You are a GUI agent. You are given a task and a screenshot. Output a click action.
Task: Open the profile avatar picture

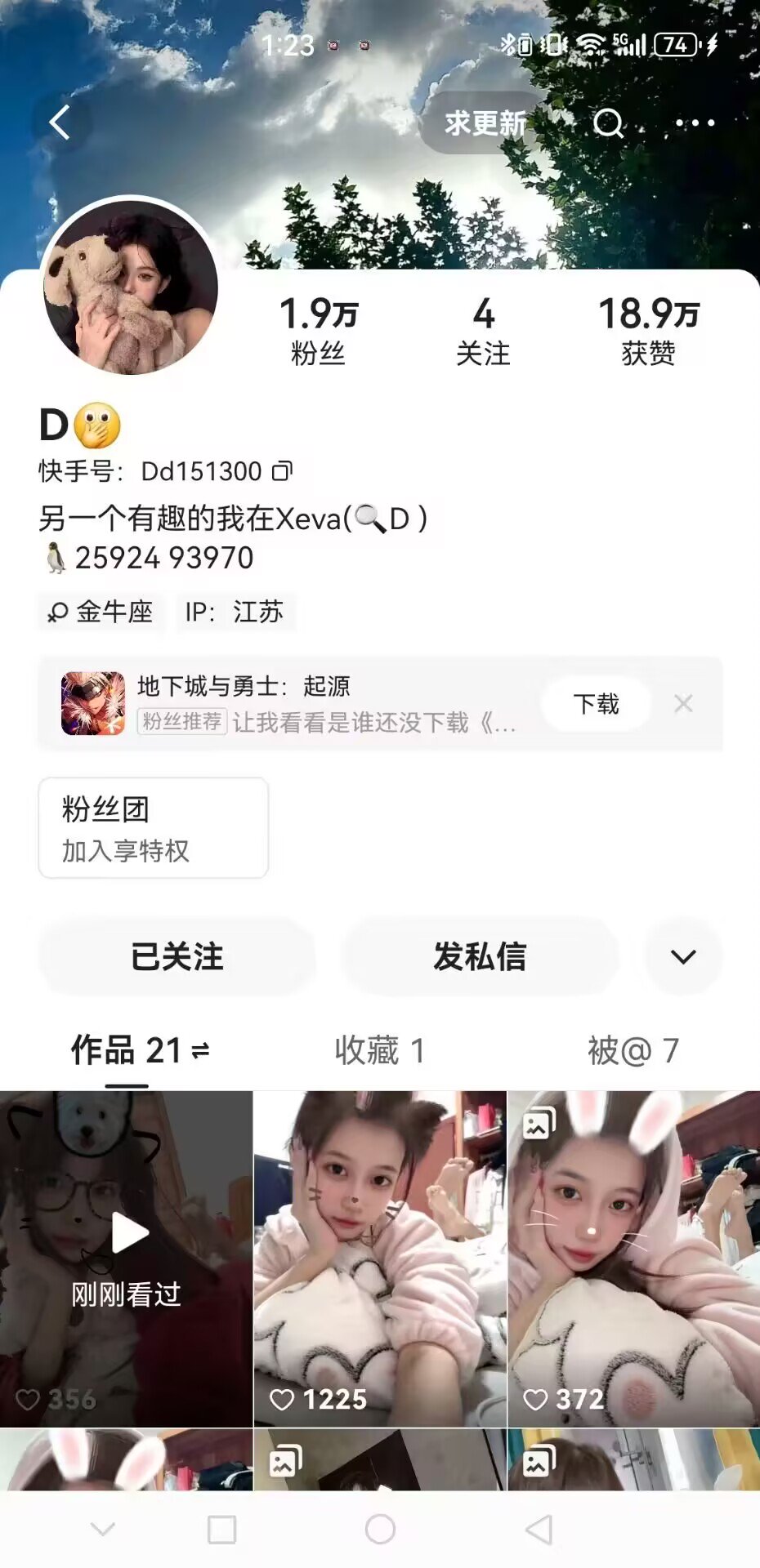[x=131, y=287]
